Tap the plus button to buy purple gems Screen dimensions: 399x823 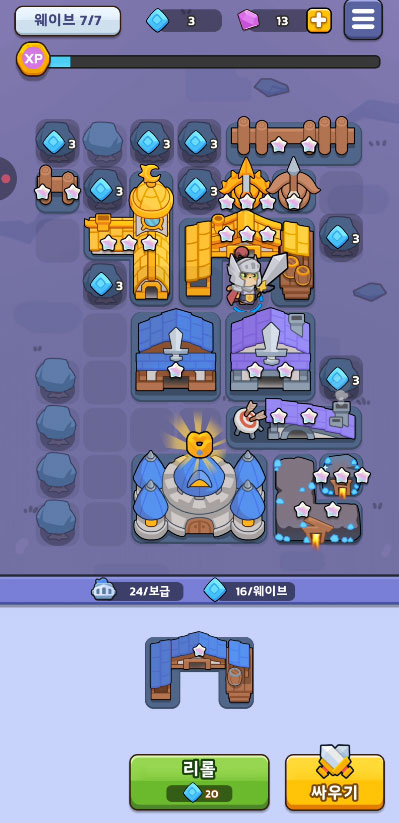tap(319, 21)
